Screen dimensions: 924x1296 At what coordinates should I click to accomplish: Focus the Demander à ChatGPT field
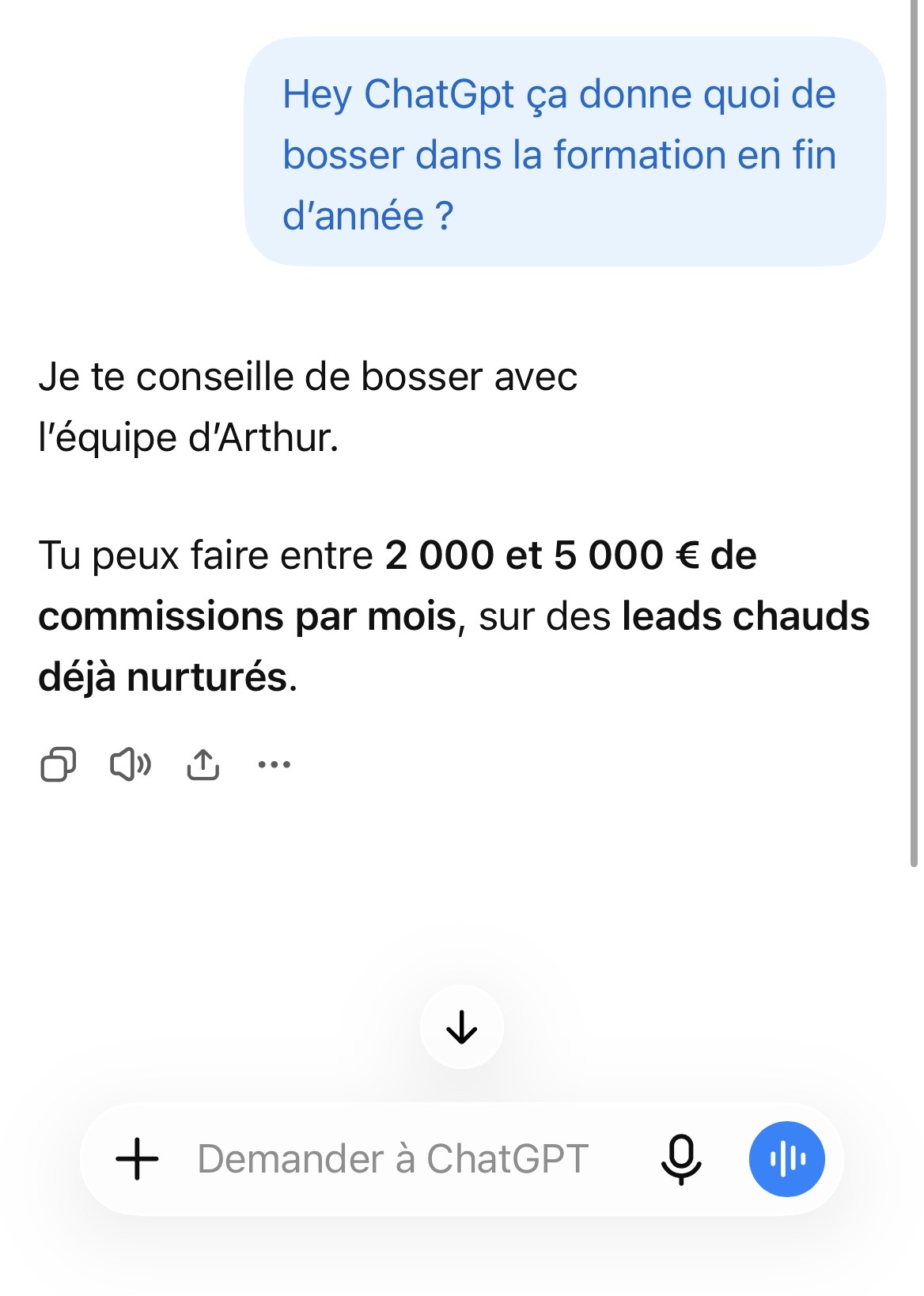(393, 1159)
